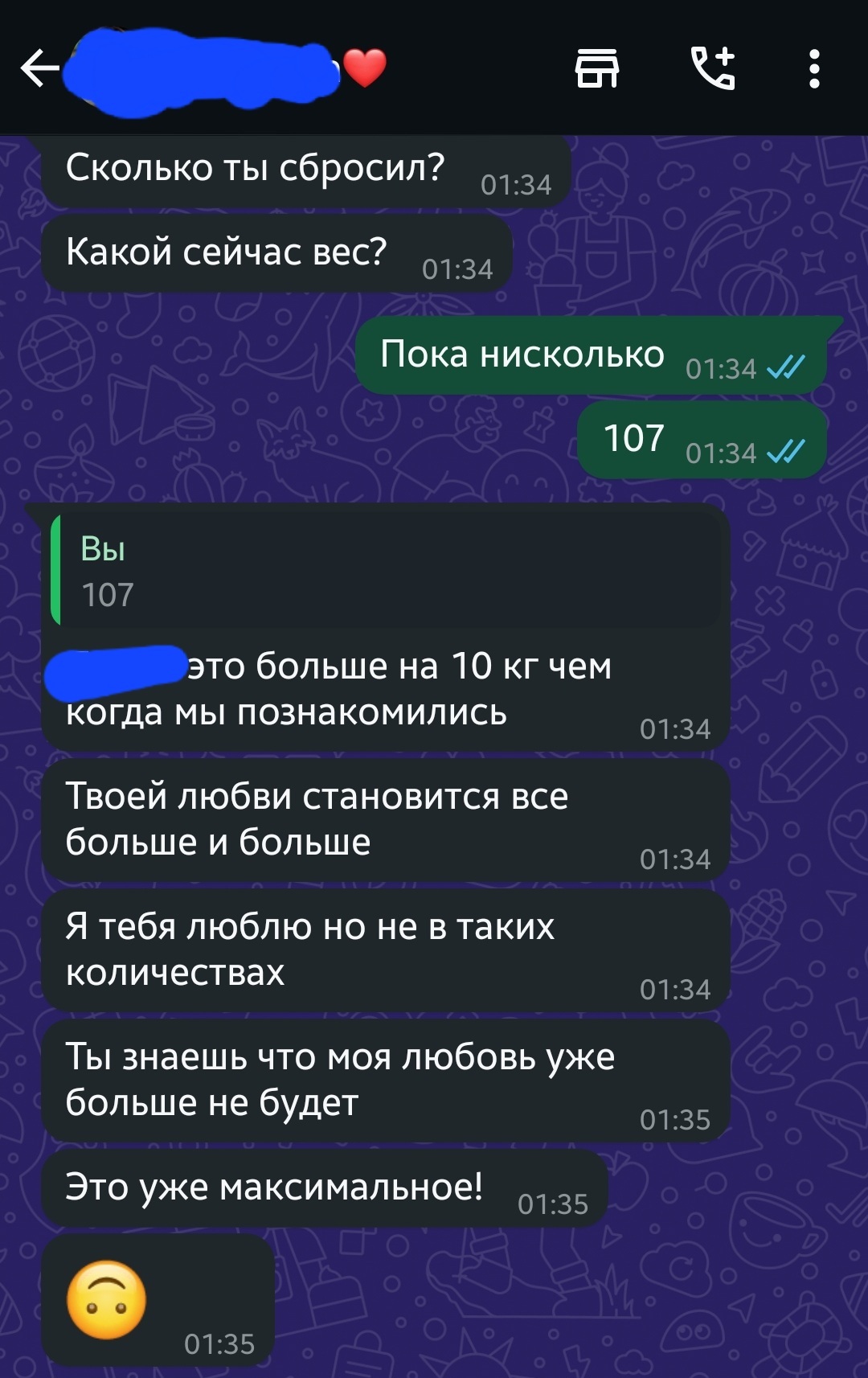The image size is (868, 1378).
Task: Go back to the chat list
Action: click(x=39, y=68)
